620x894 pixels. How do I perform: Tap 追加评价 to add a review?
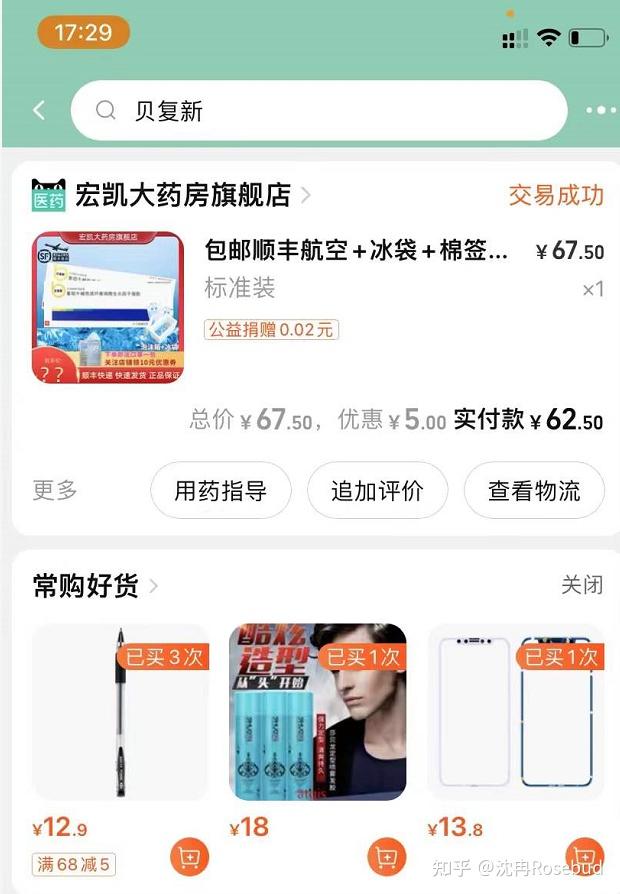377,491
